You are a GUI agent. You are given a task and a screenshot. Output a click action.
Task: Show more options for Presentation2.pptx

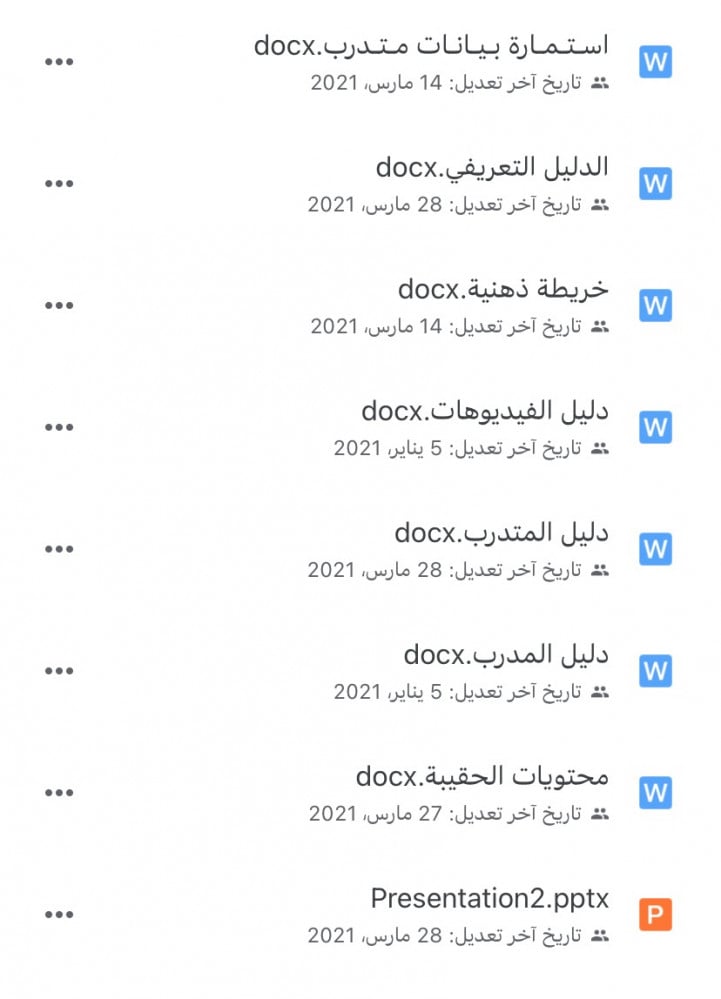pos(59,914)
